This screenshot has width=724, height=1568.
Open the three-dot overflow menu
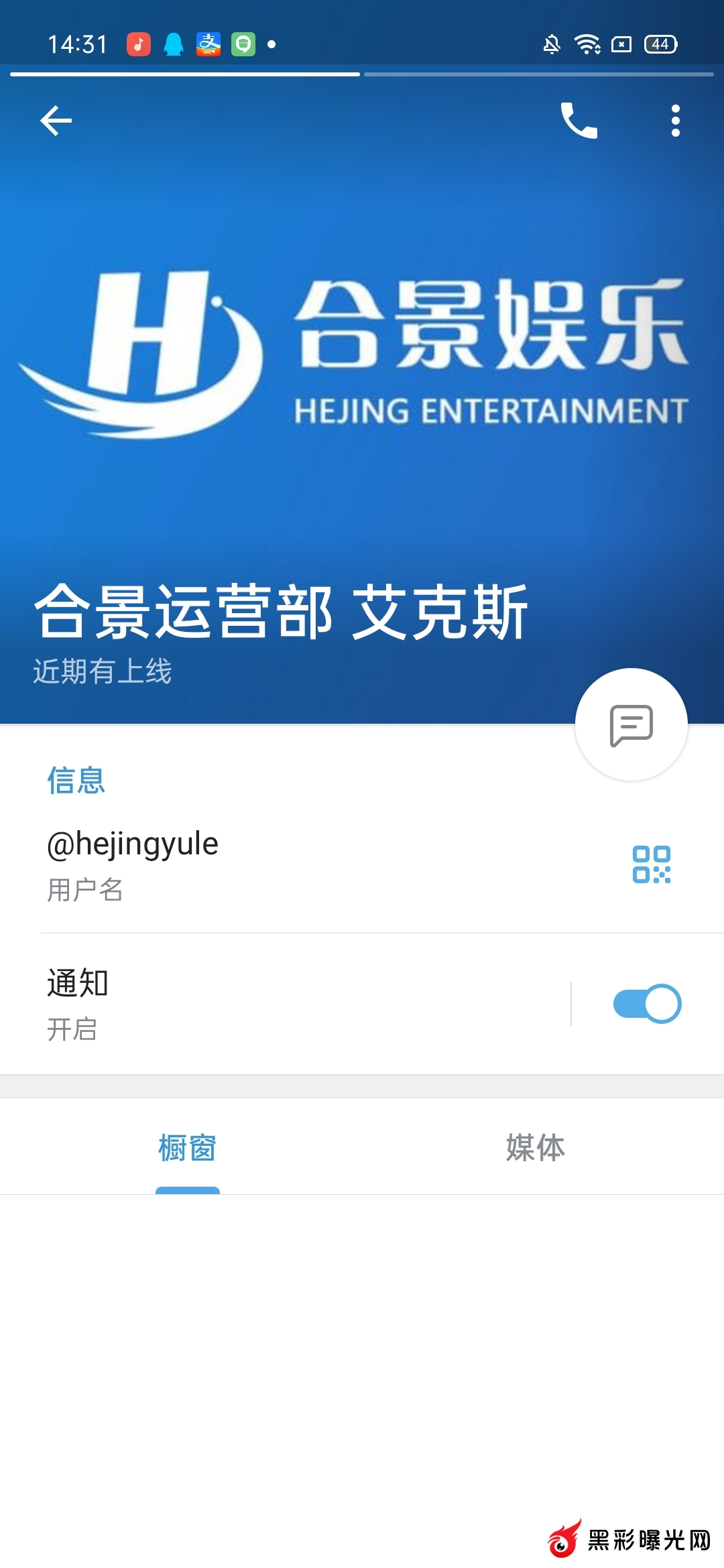675,121
